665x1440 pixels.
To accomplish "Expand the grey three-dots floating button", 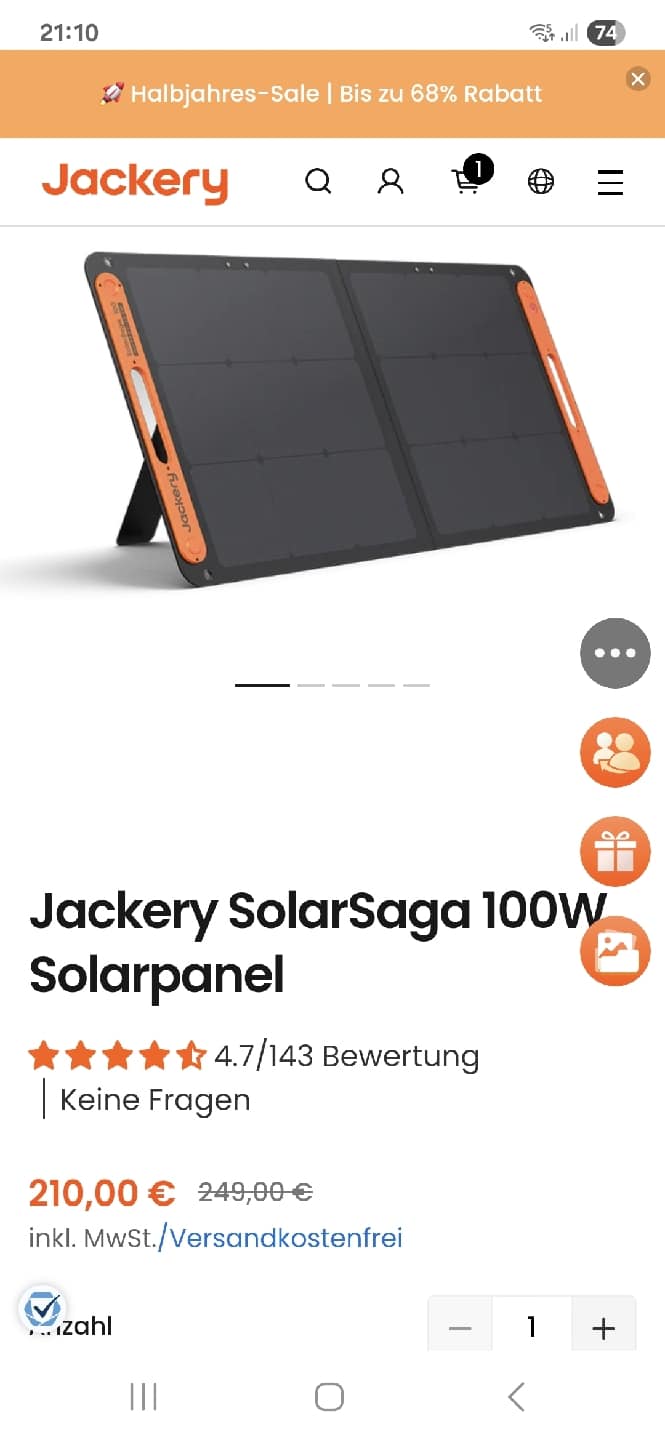I will point(615,653).
